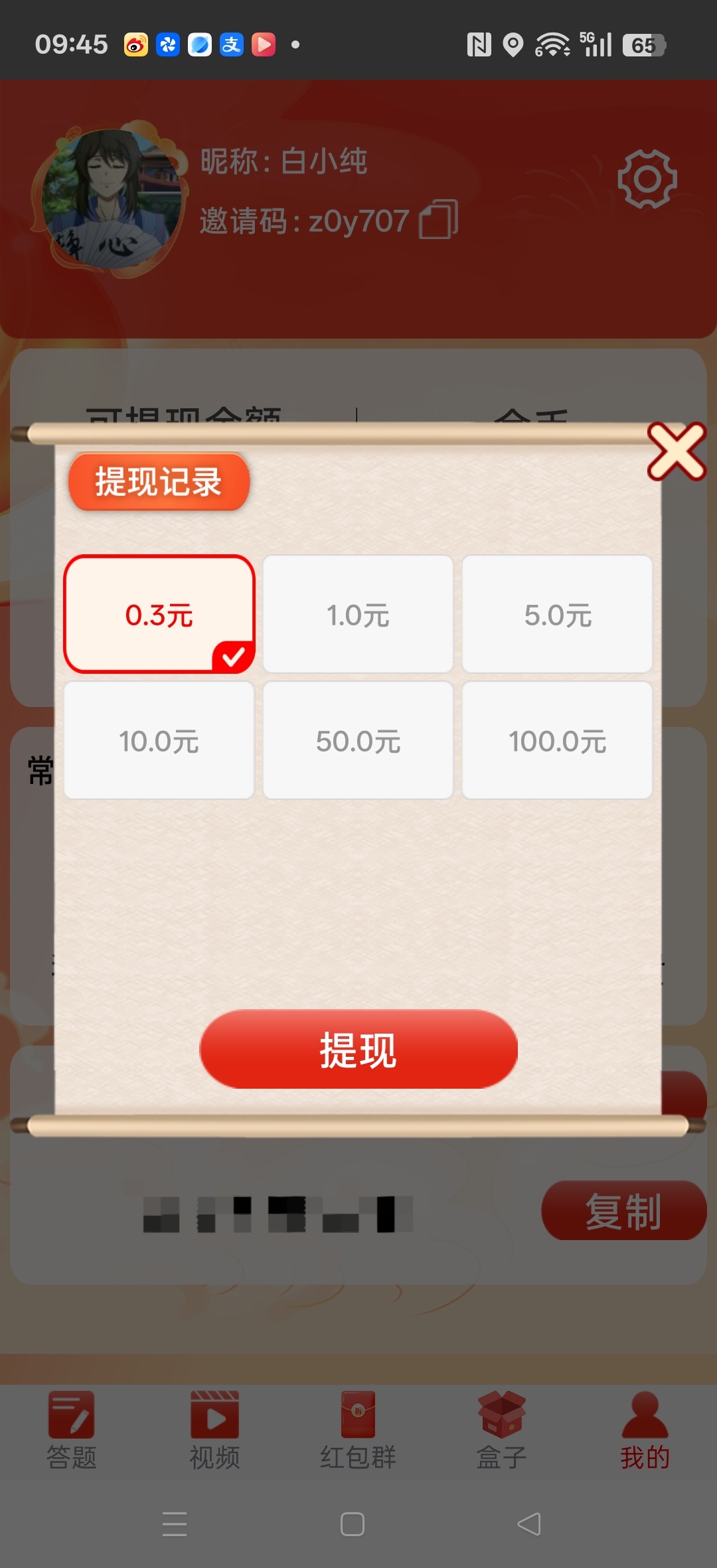The width and height of the screenshot is (717, 1568).
Task: Select the 1.0元 withdrawal amount
Action: (x=358, y=614)
